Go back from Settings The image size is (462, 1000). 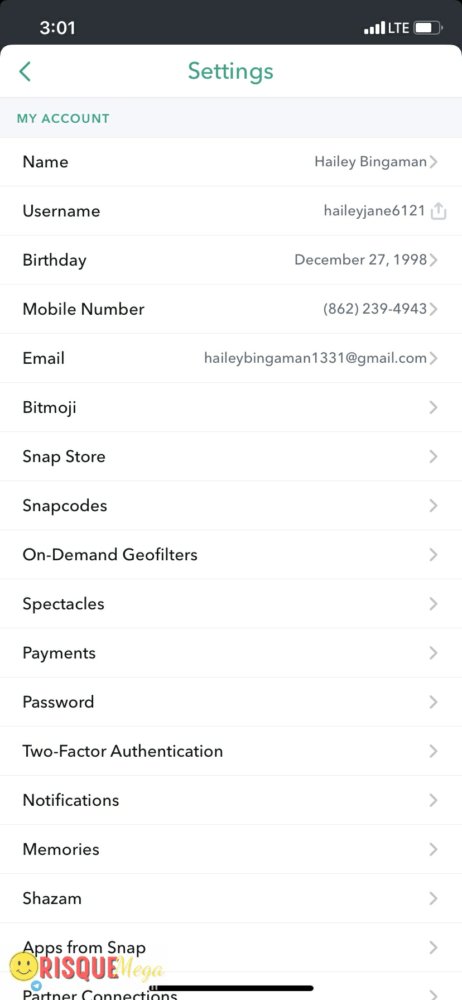click(x=25, y=71)
